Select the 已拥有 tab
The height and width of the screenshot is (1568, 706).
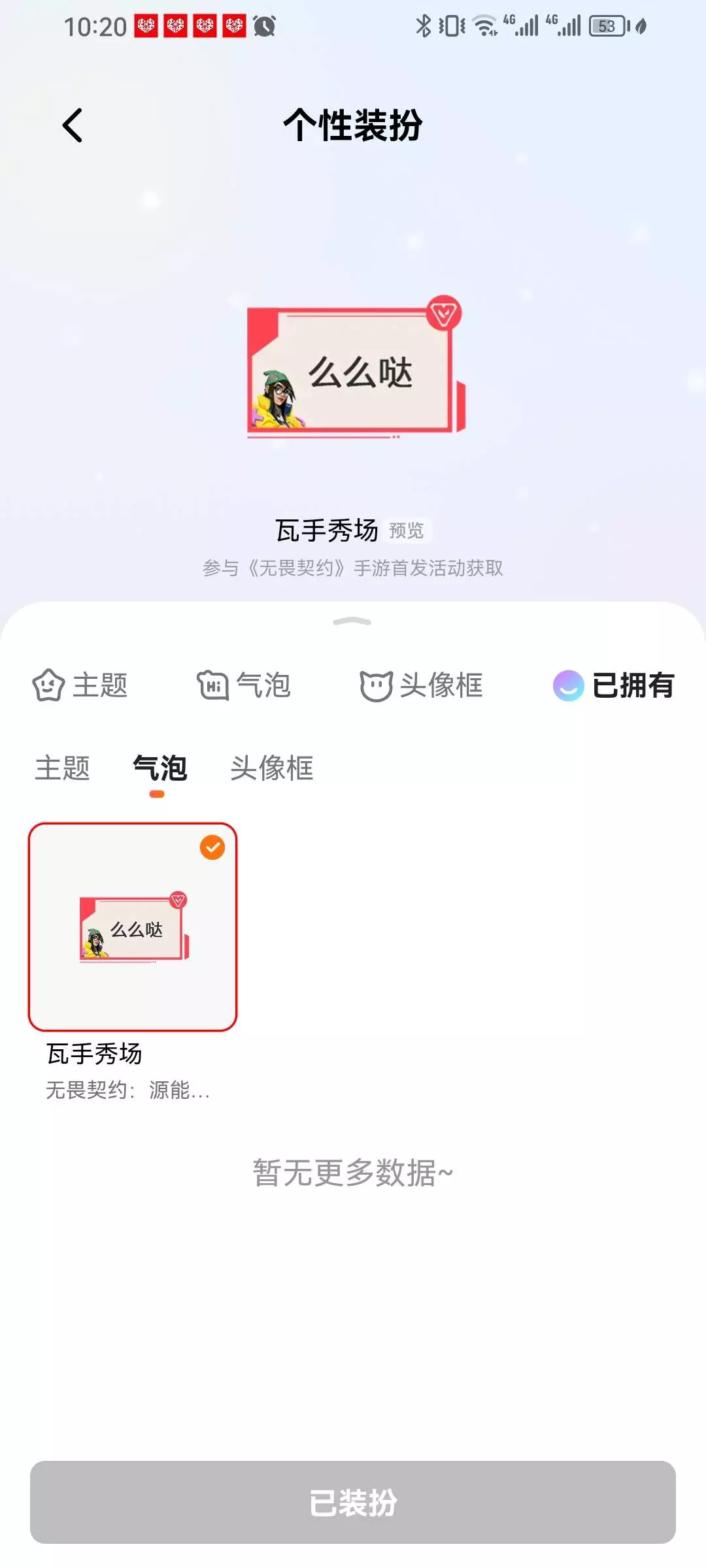(x=613, y=685)
